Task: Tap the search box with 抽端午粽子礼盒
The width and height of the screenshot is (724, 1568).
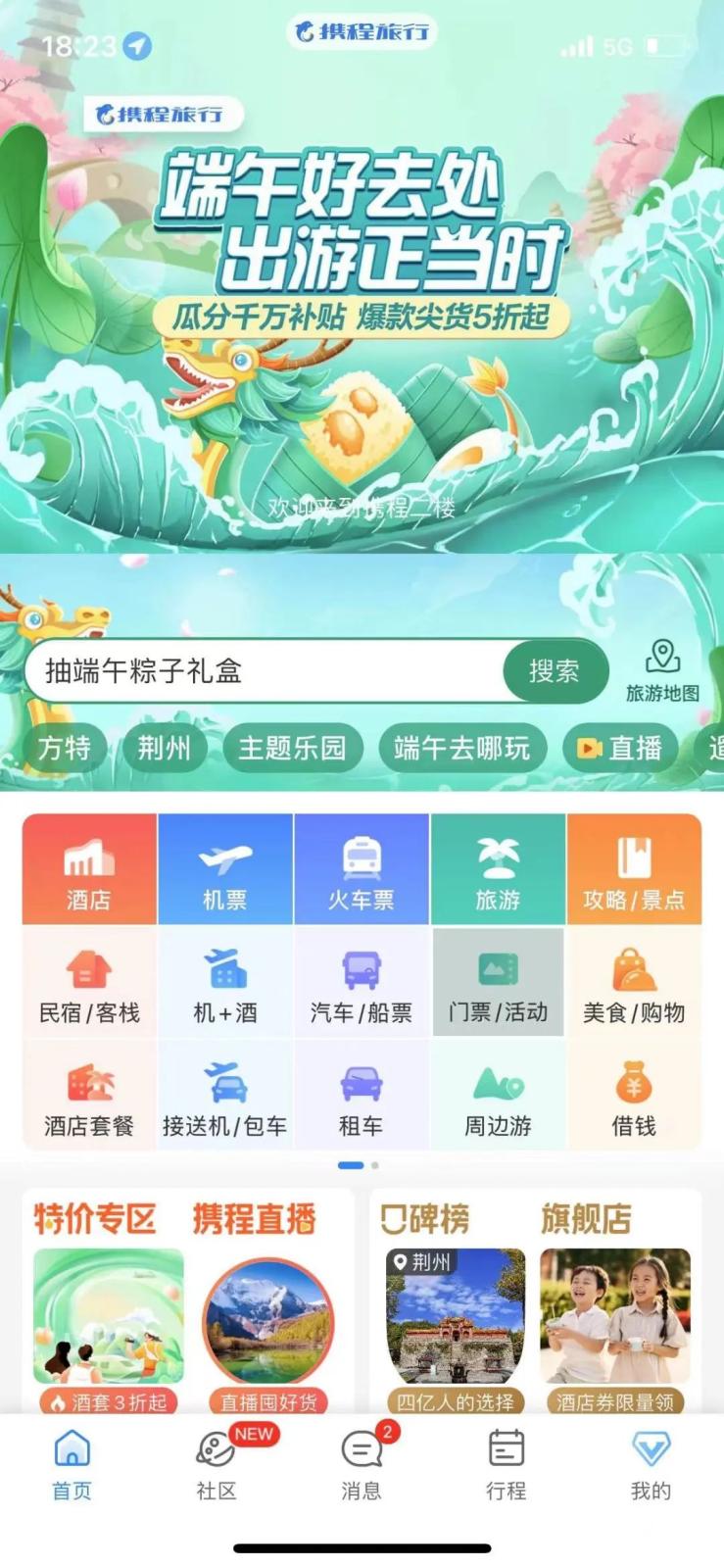Action: tap(265, 671)
